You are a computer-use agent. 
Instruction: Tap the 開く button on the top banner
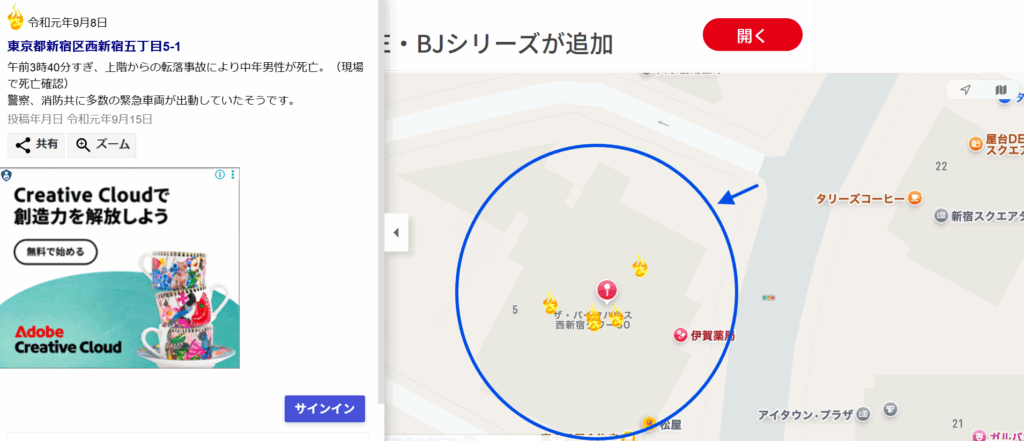(x=752, y=35)
